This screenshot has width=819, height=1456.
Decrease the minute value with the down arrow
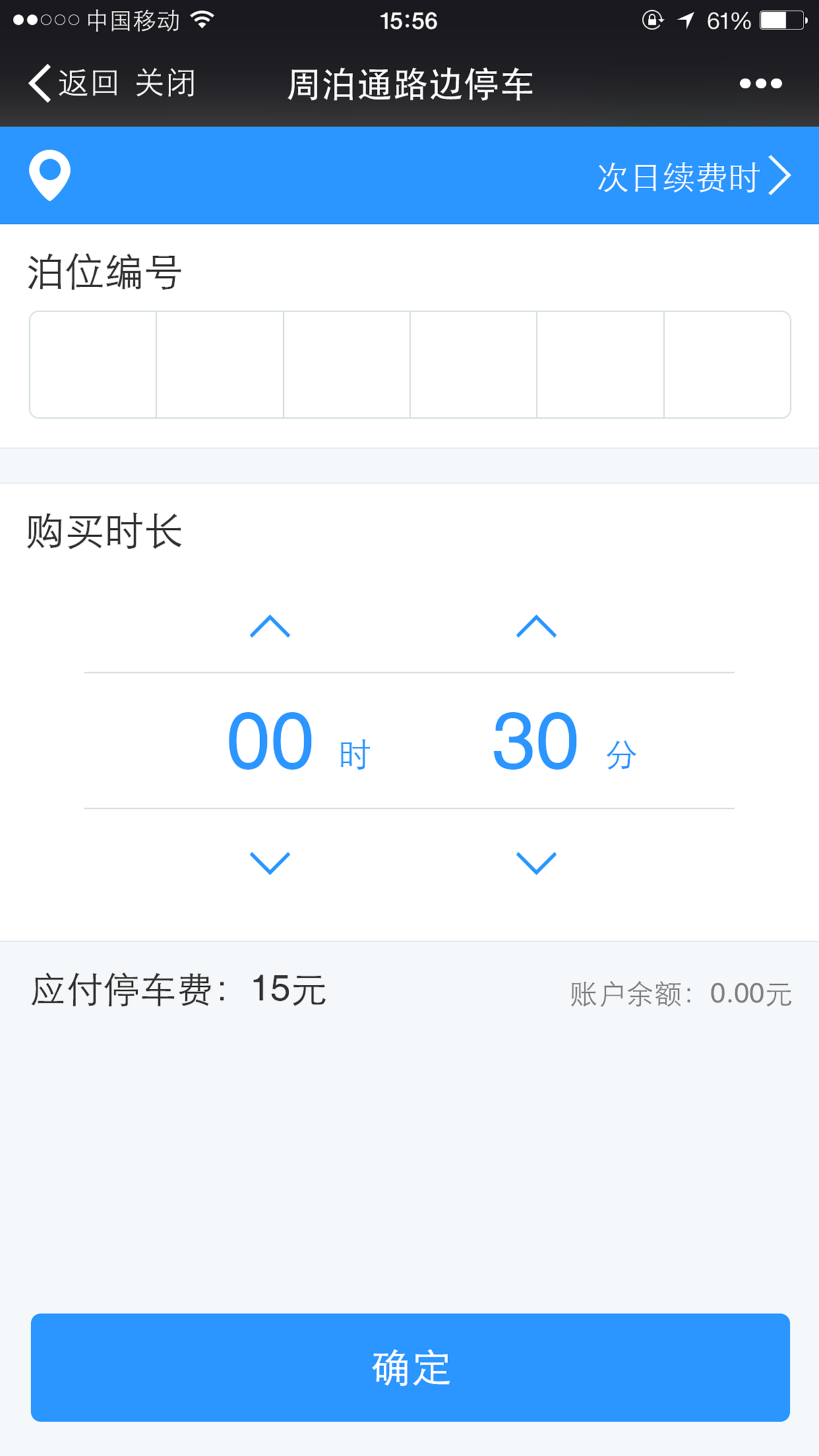tap(536, 862)
